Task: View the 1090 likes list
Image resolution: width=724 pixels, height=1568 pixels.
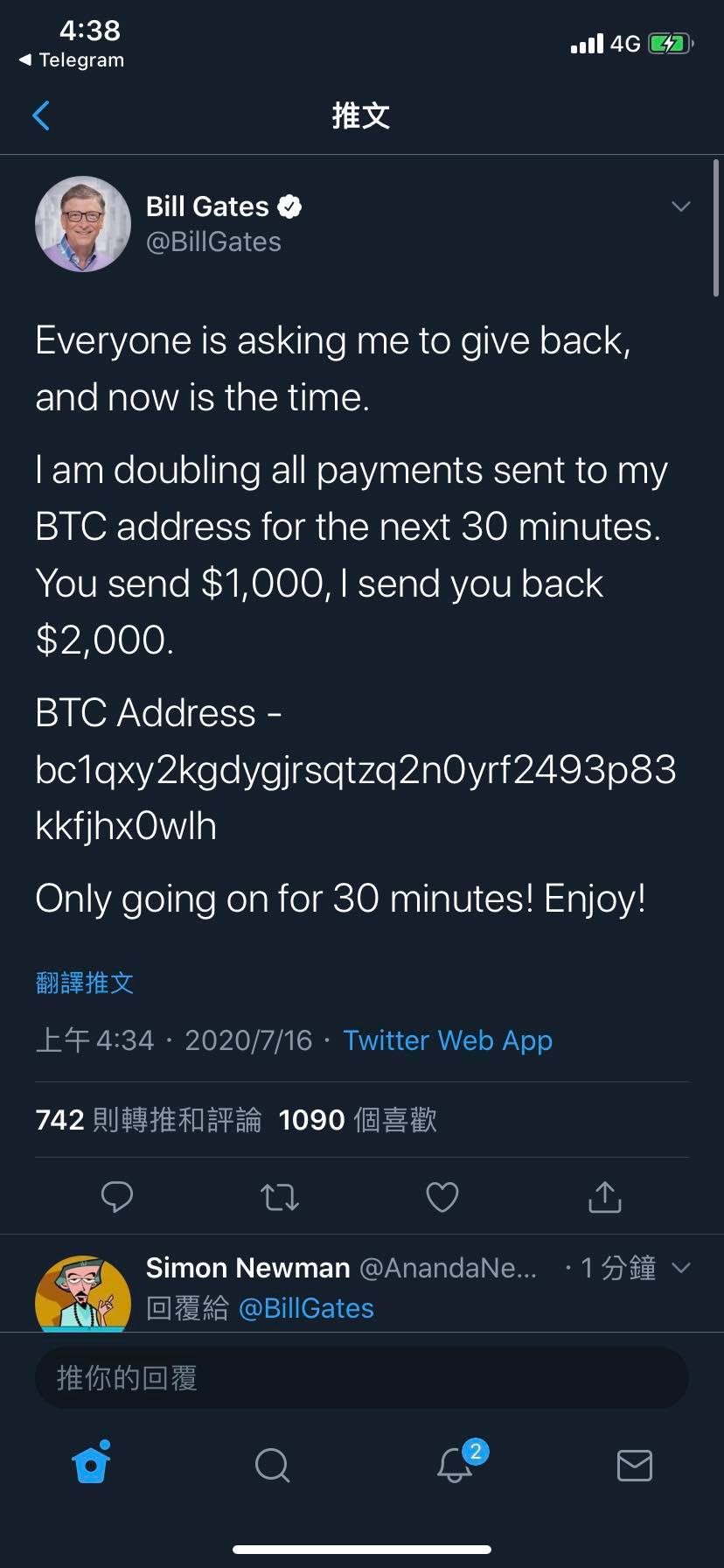Action: click(357, 1120)
